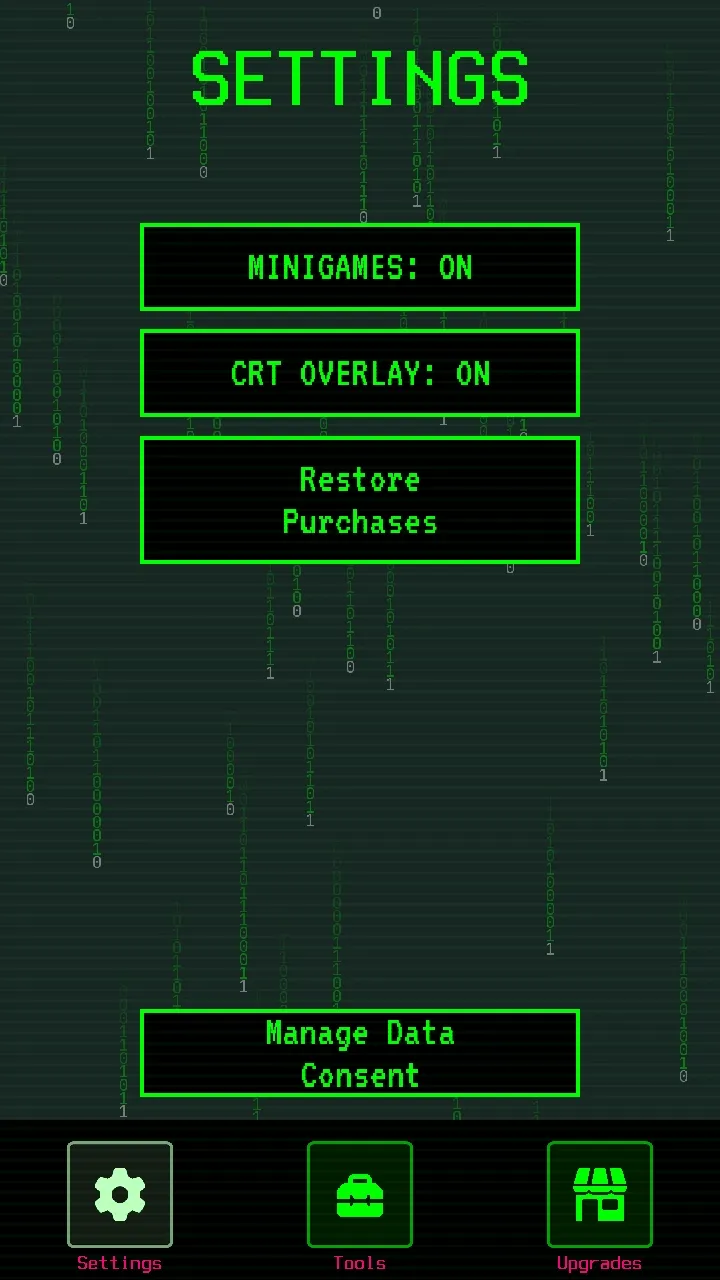Screen dimensions: 720x1280
Task: Tap Restore Purchases
Action: tap(360, 500)
